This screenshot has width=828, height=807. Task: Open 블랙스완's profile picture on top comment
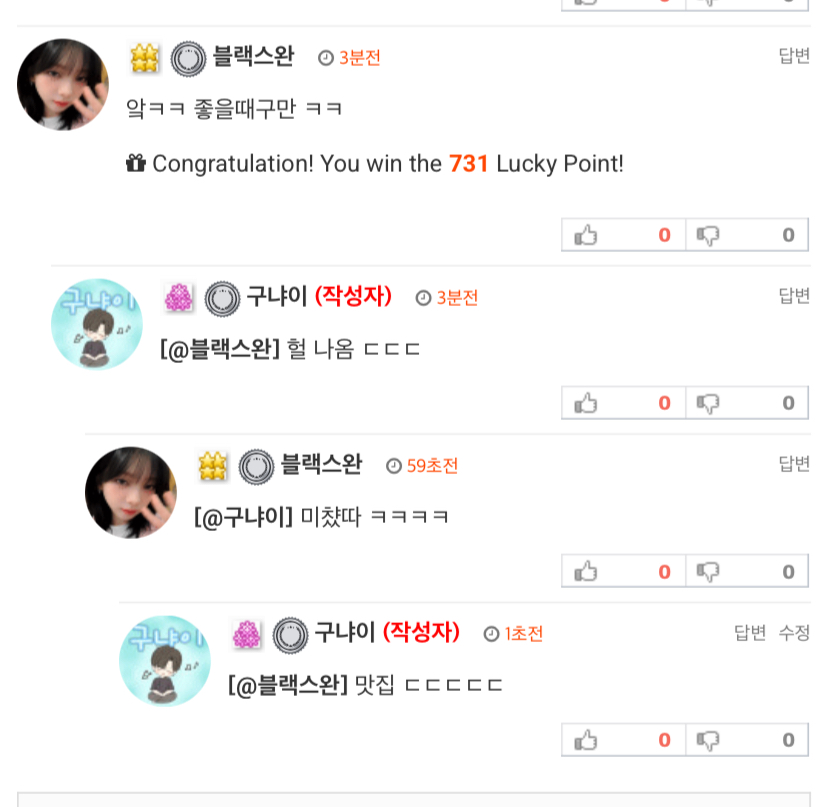[63, 85]
